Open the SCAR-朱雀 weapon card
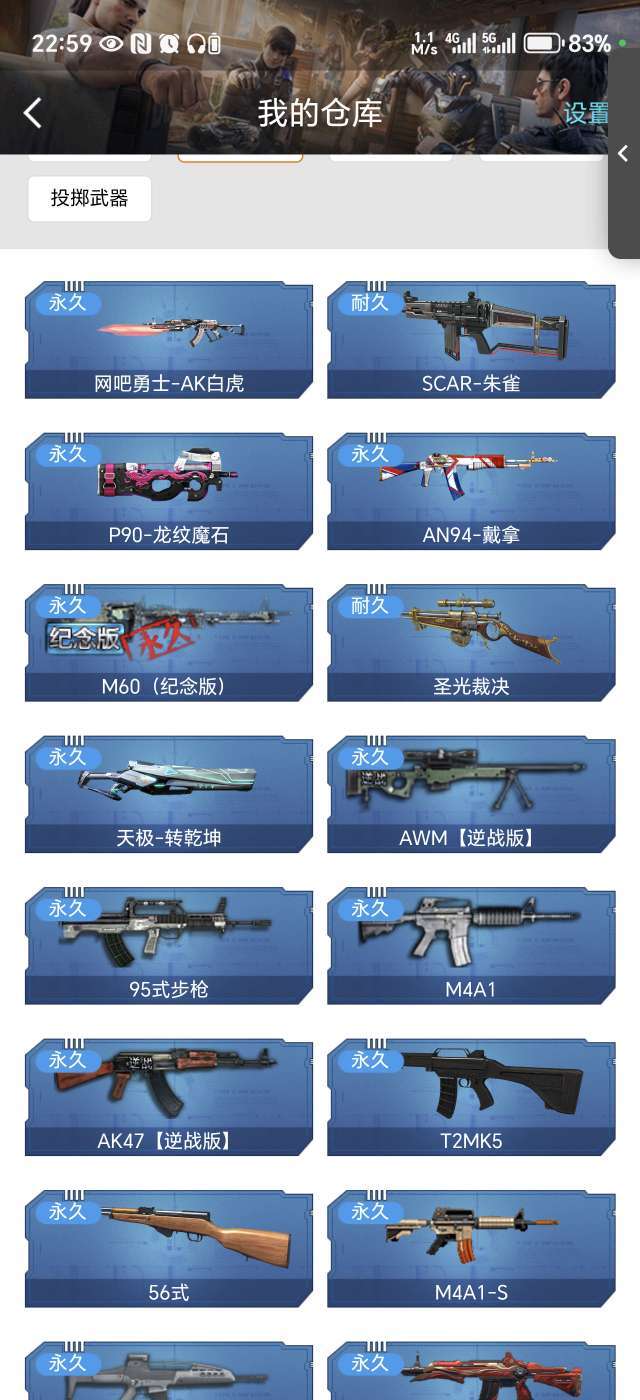 click(471, 340)
